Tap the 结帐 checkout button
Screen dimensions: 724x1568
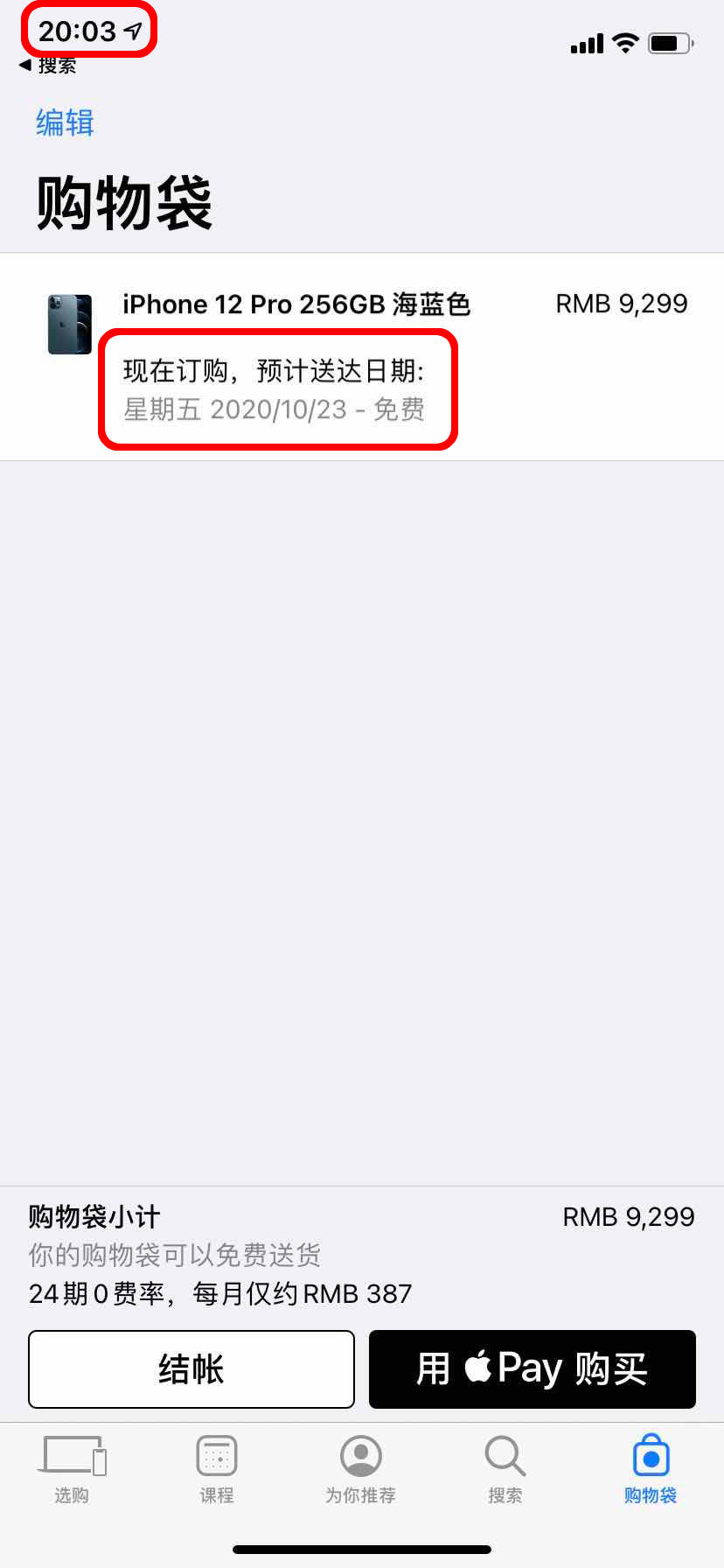[x=191, y=1369]
